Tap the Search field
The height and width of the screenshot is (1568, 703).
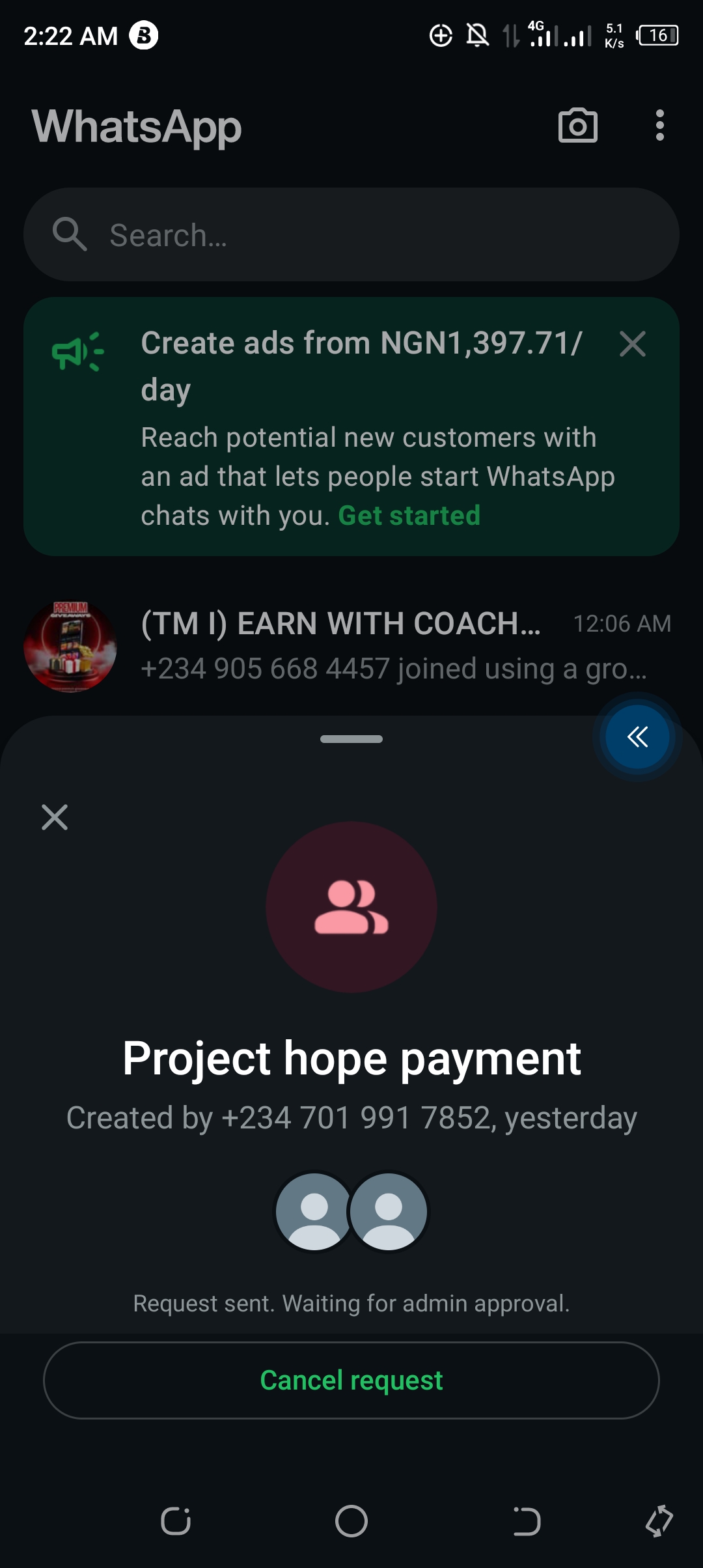[x=351, y=234]
